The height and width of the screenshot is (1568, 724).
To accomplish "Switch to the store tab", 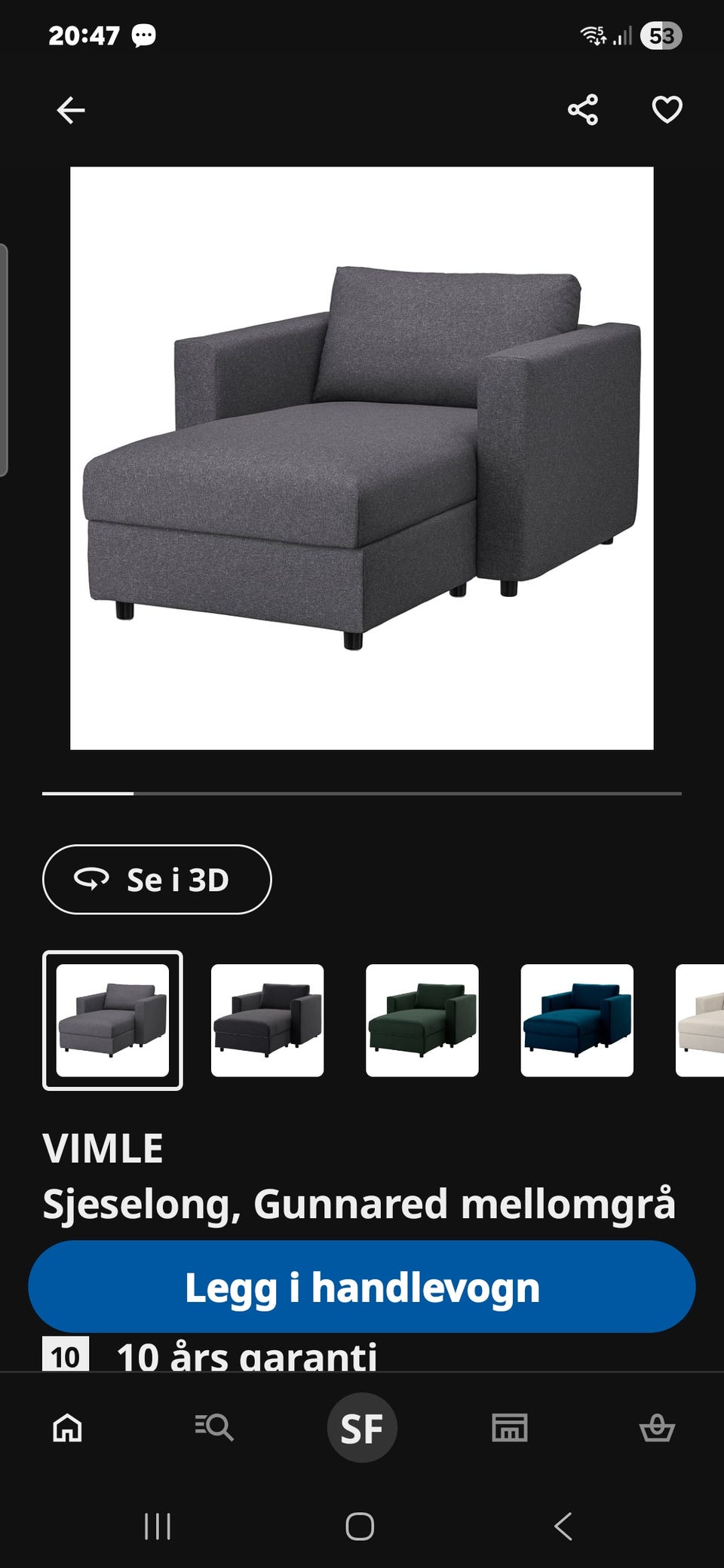I will tap(510, 1427).
